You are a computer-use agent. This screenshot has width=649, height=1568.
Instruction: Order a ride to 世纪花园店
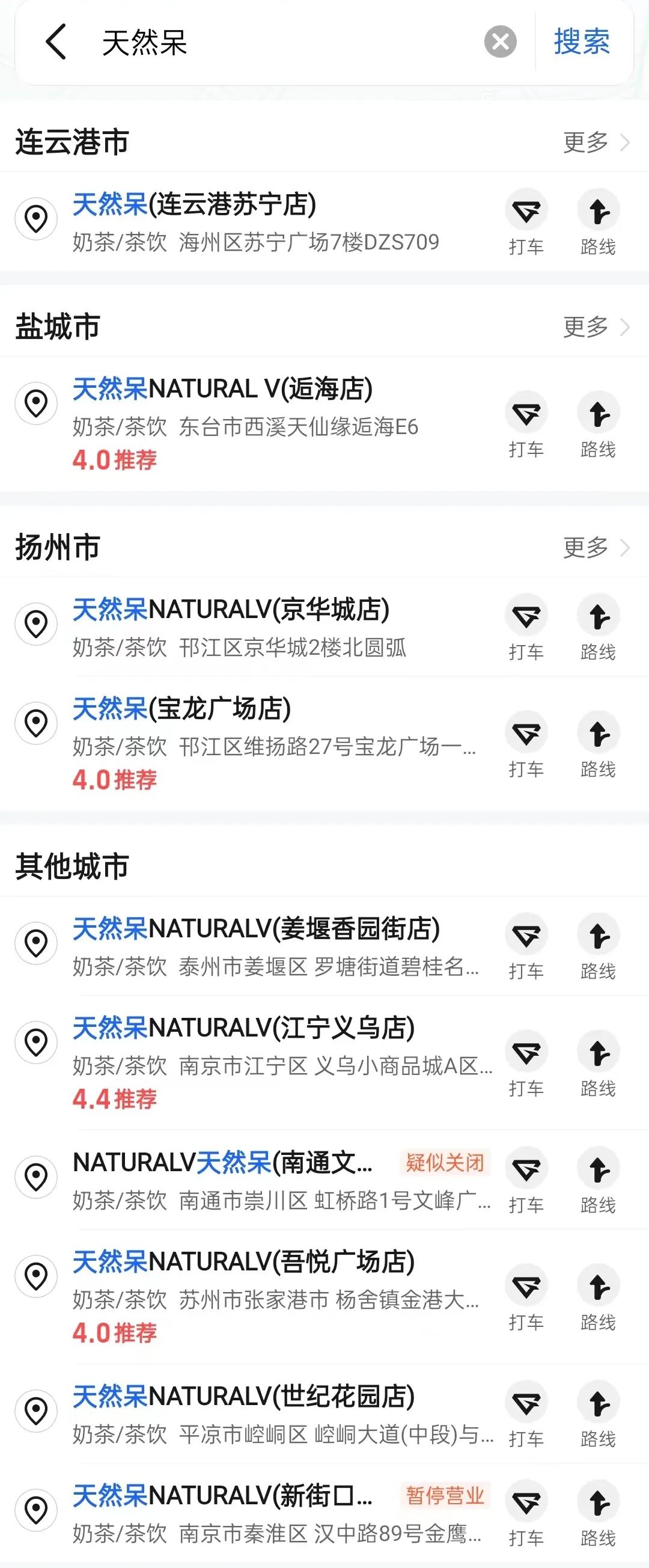coord(526,1413)
